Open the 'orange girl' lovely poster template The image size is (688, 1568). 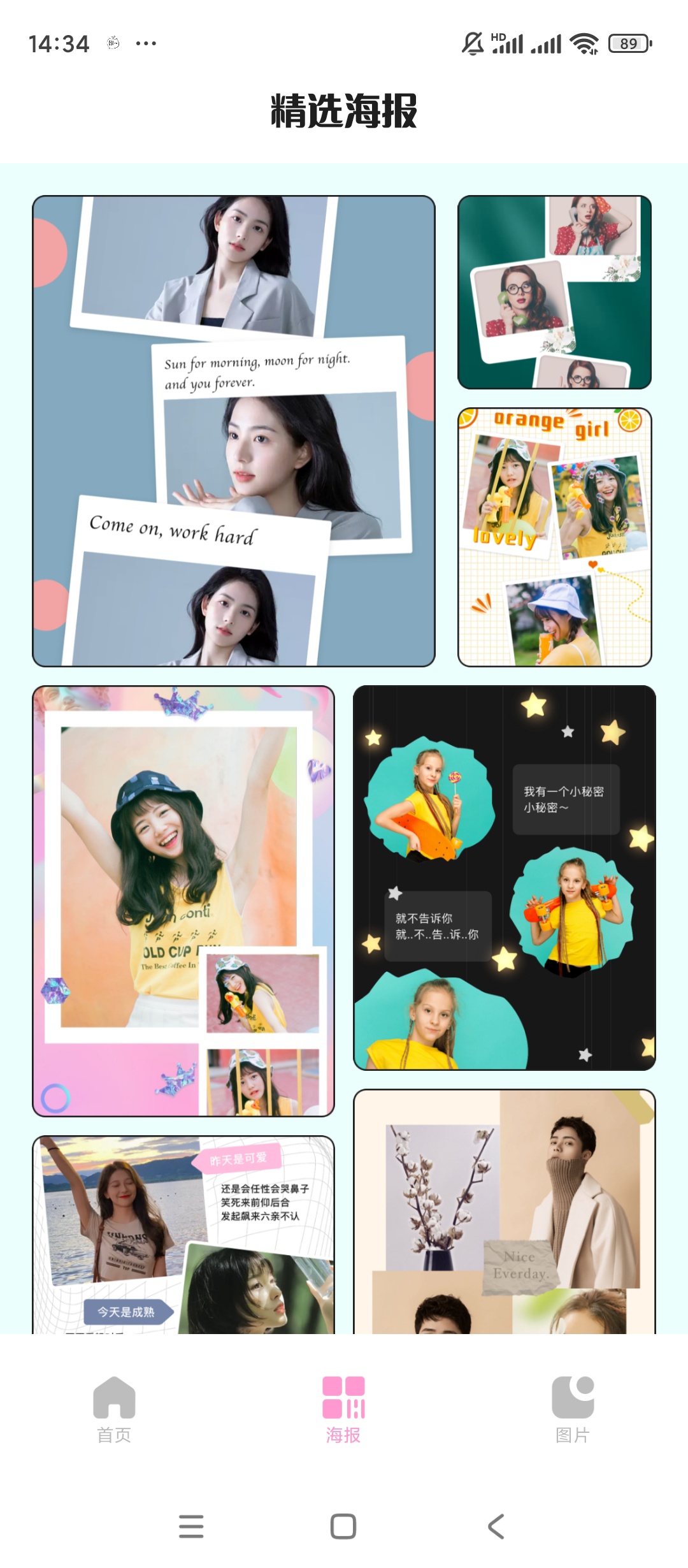click(x=554, y=537)
